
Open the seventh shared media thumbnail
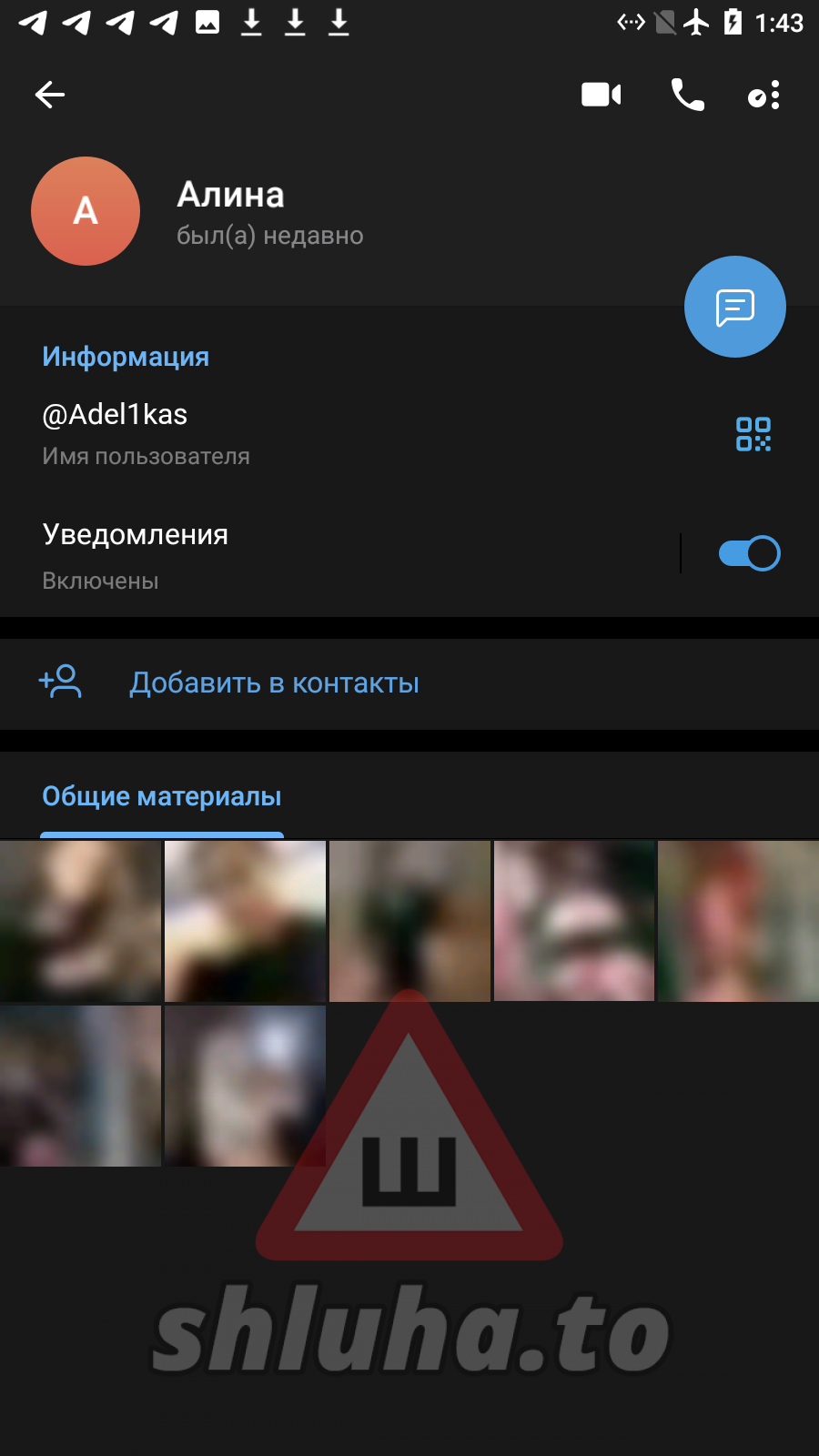[x=245, y=1086]
